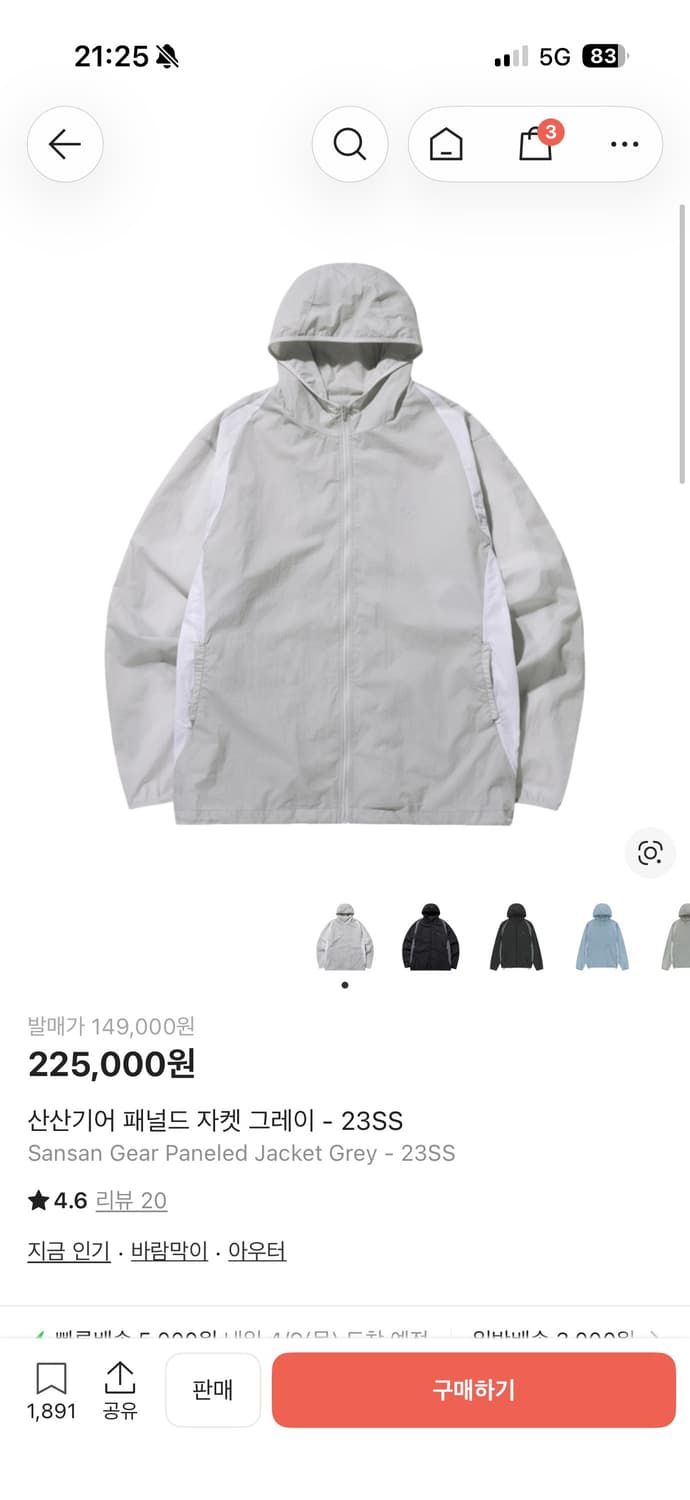Select the black jacket color thumbnail
This screenshot has width=690, height=1500.
516,937
